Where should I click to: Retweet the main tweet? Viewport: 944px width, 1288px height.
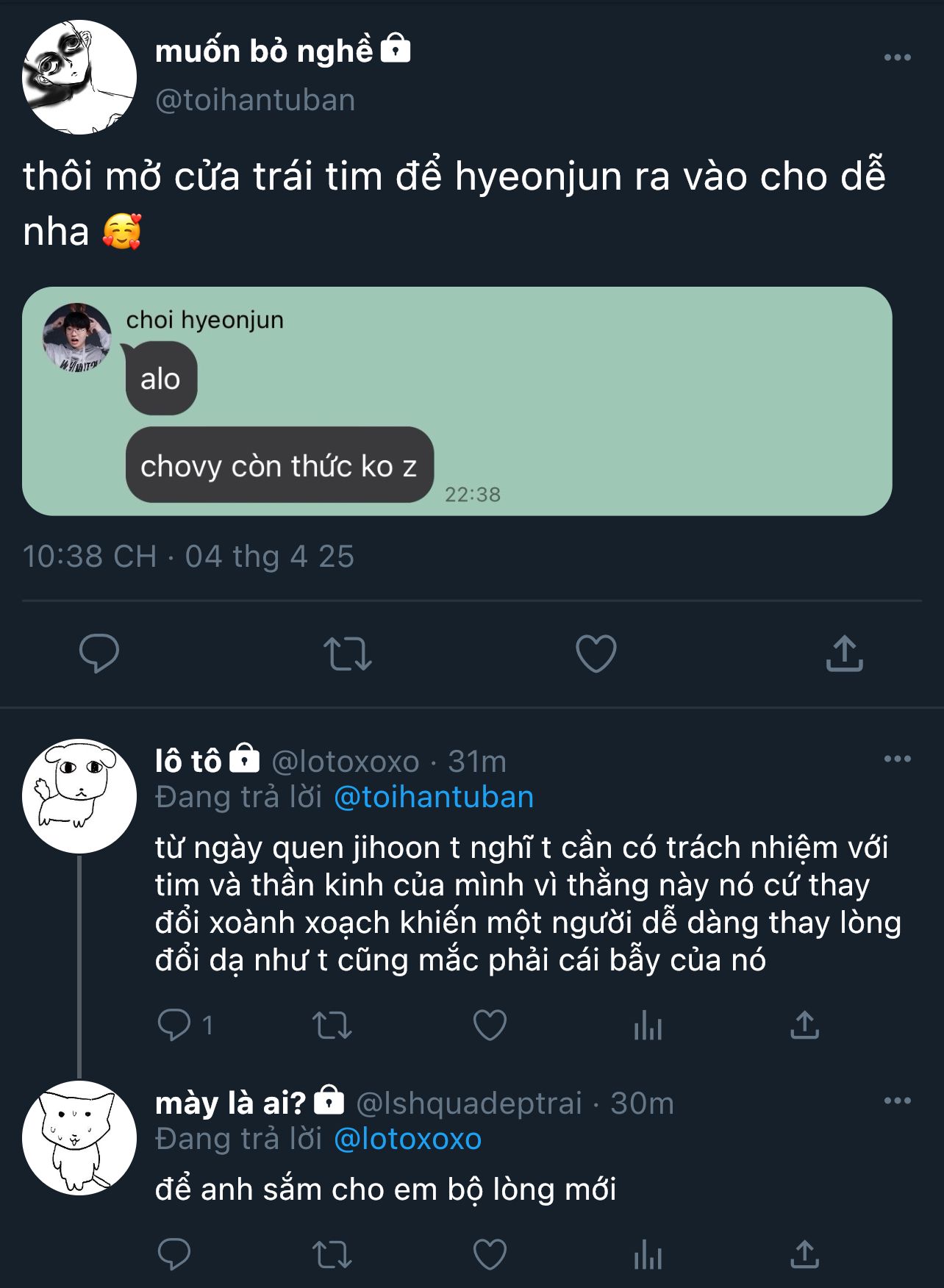(348, 654)
